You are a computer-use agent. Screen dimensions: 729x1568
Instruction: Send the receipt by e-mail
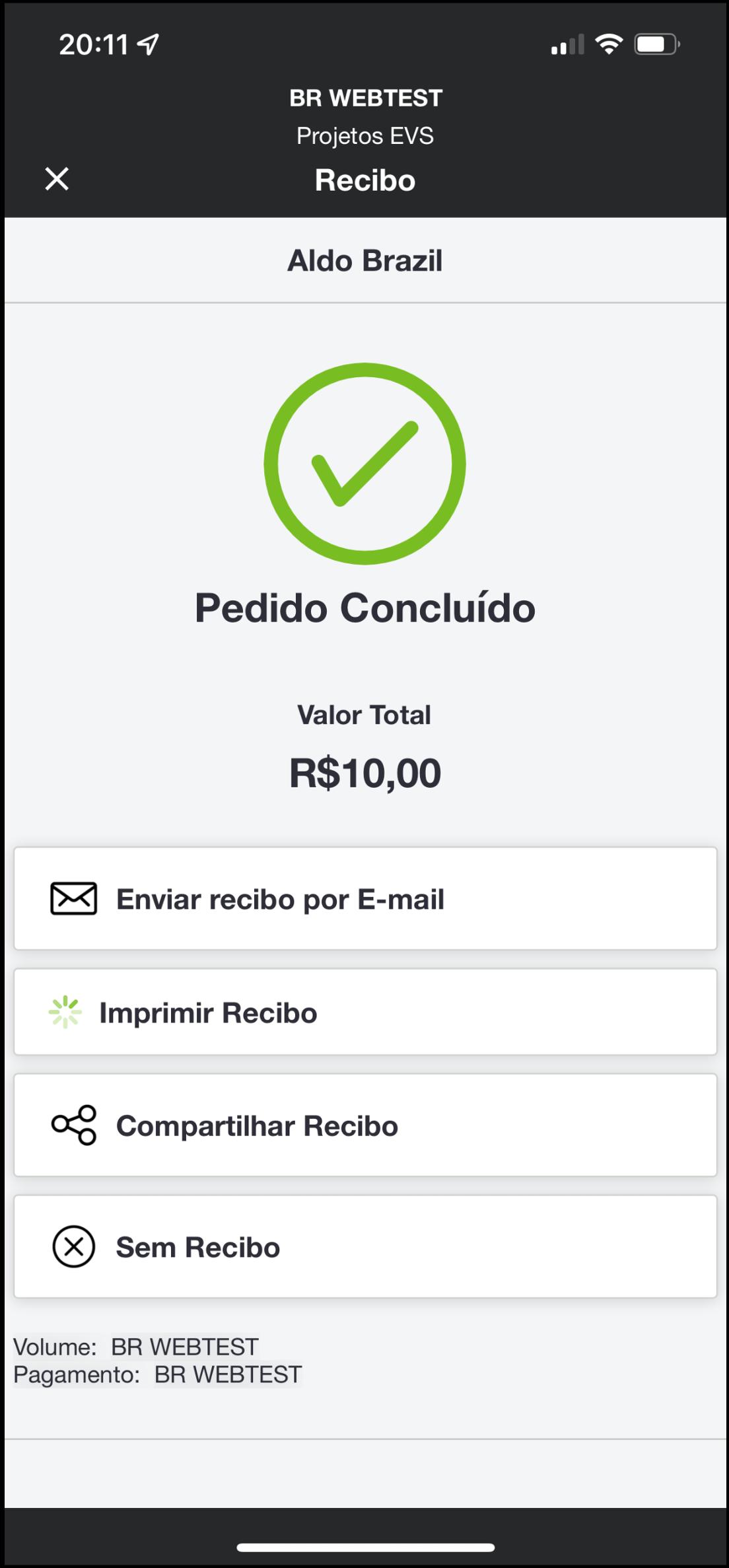click(x=365, y=899)
